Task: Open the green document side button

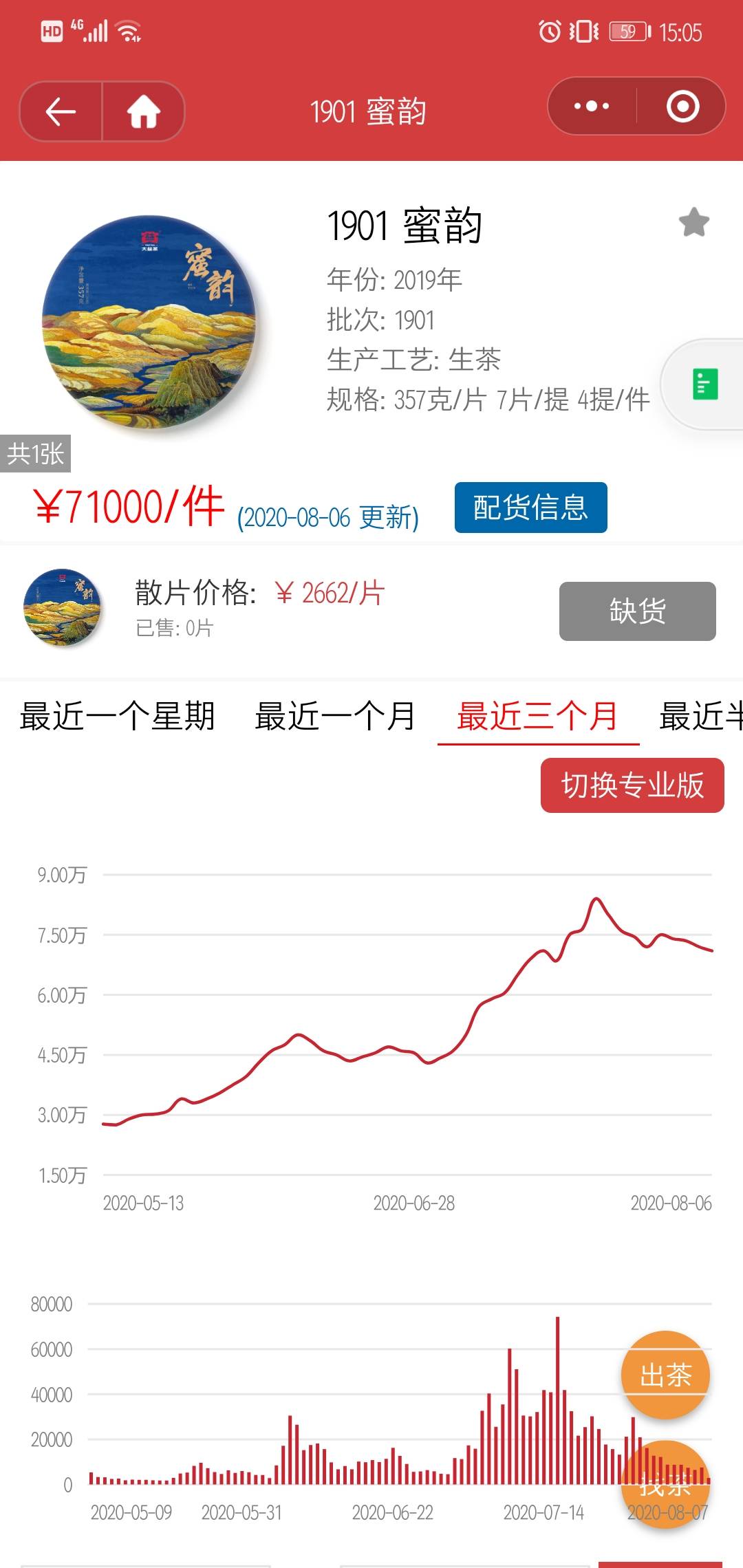Action: point(704,384)
